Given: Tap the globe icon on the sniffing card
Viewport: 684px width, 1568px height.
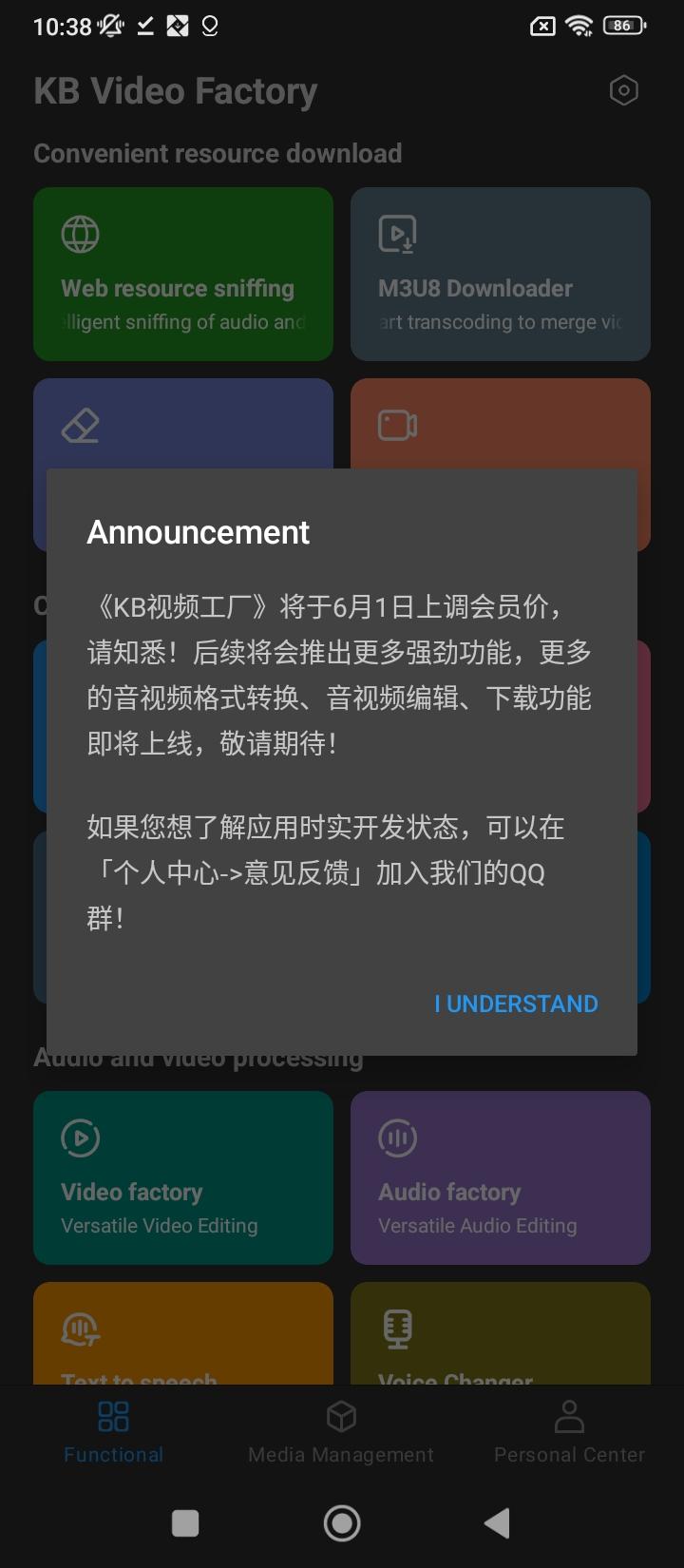Looking at the screenshot, I should click(x=80, y=233).
